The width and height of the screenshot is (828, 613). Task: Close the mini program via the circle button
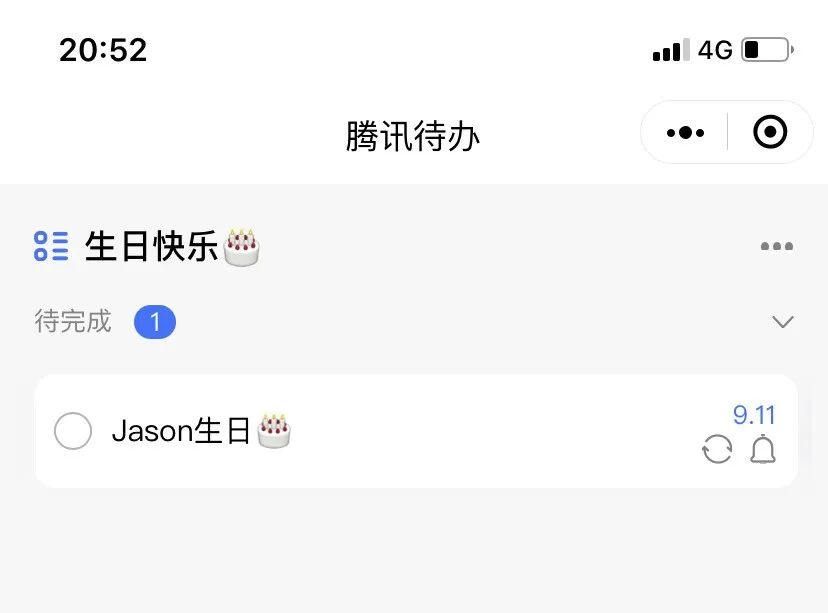769,132
